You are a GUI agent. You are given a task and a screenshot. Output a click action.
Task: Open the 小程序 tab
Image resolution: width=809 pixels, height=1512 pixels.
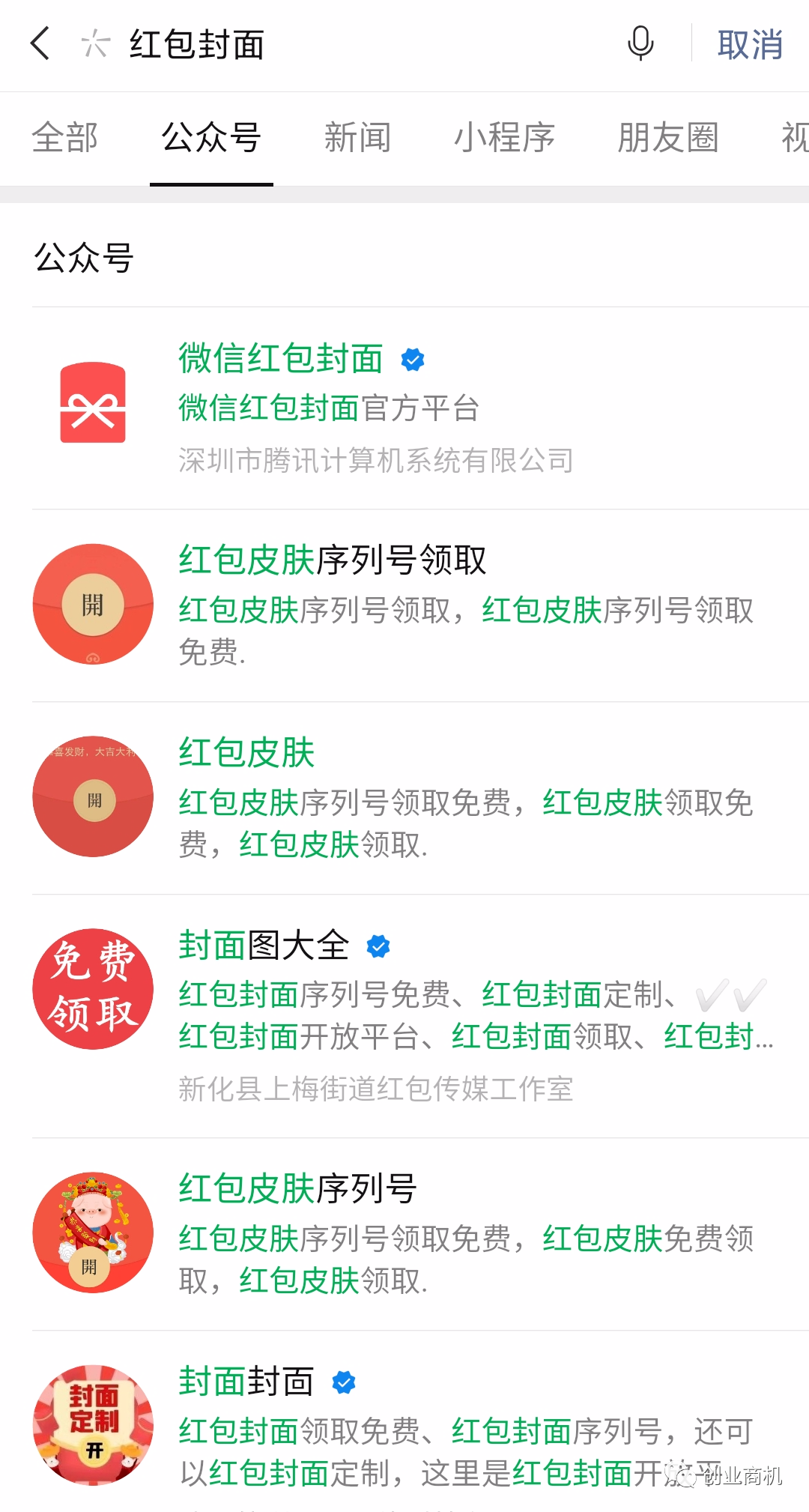click(504, 138)
